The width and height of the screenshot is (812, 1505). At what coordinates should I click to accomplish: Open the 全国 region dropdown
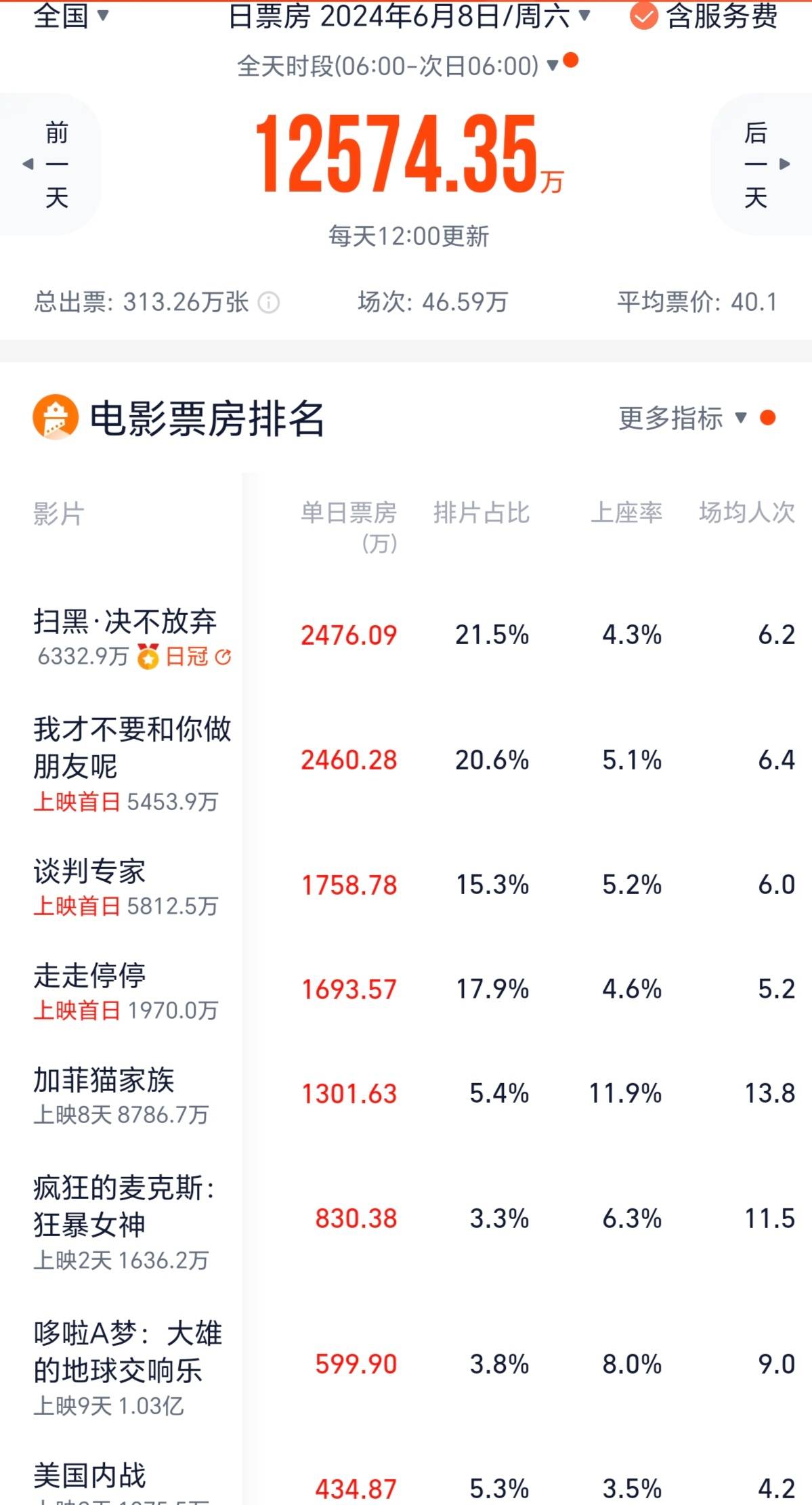[70, 15]
